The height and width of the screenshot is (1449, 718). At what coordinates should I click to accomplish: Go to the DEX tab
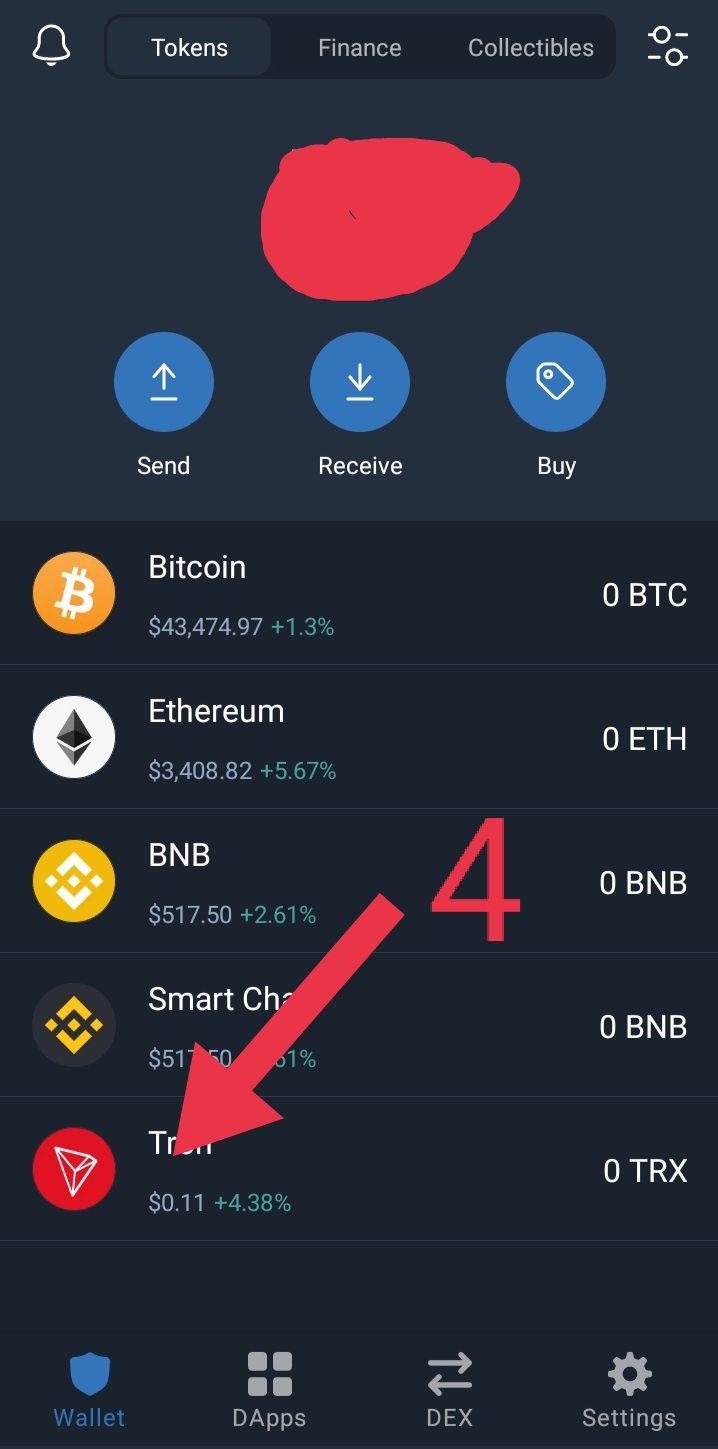pos(449,1390)
